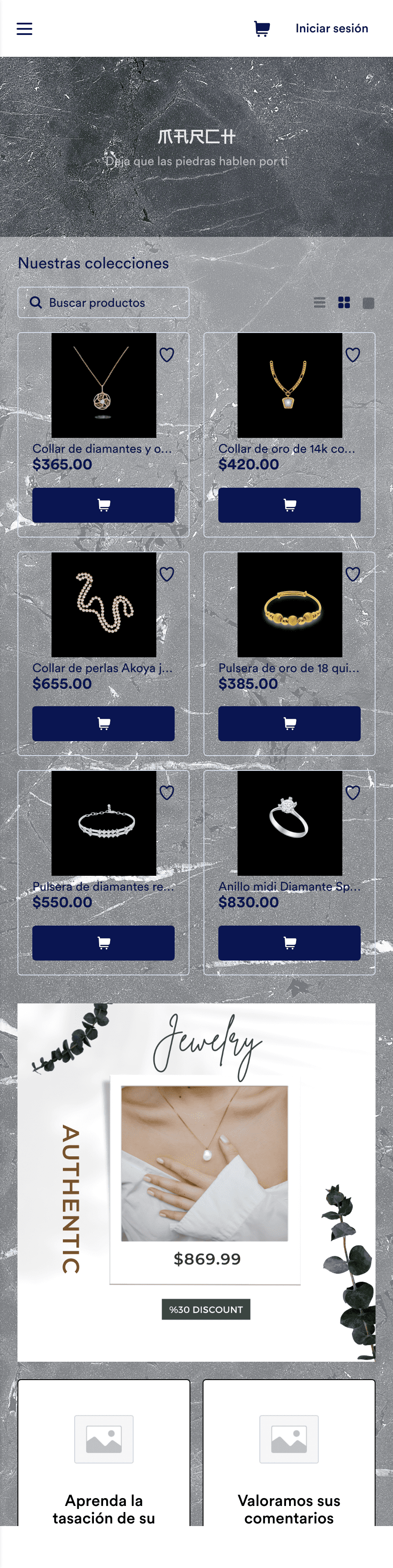Screen dimensions: 393x1568
Task: Favorite the Anillo midi Diamante ring
Action: [x=353, y=792]
